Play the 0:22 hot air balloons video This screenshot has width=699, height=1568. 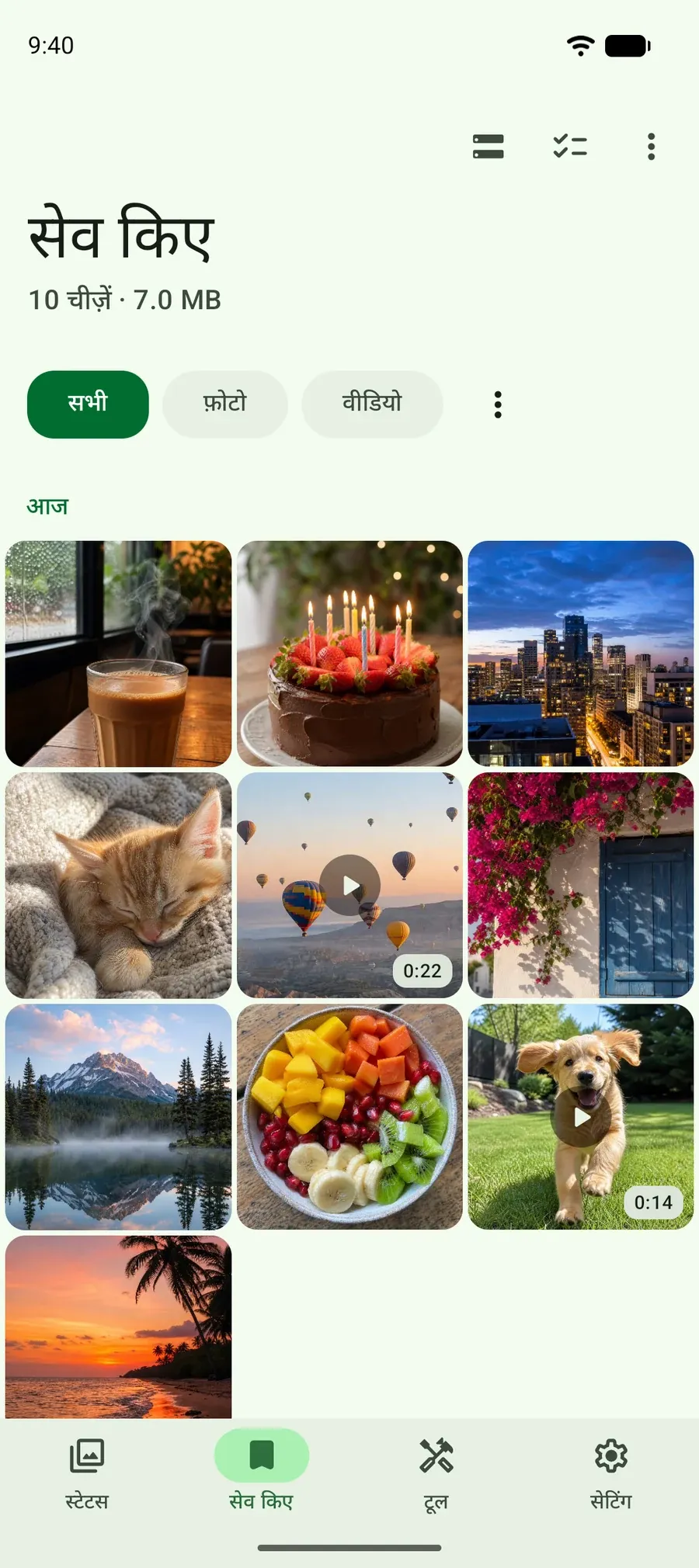tap(349, 885)
